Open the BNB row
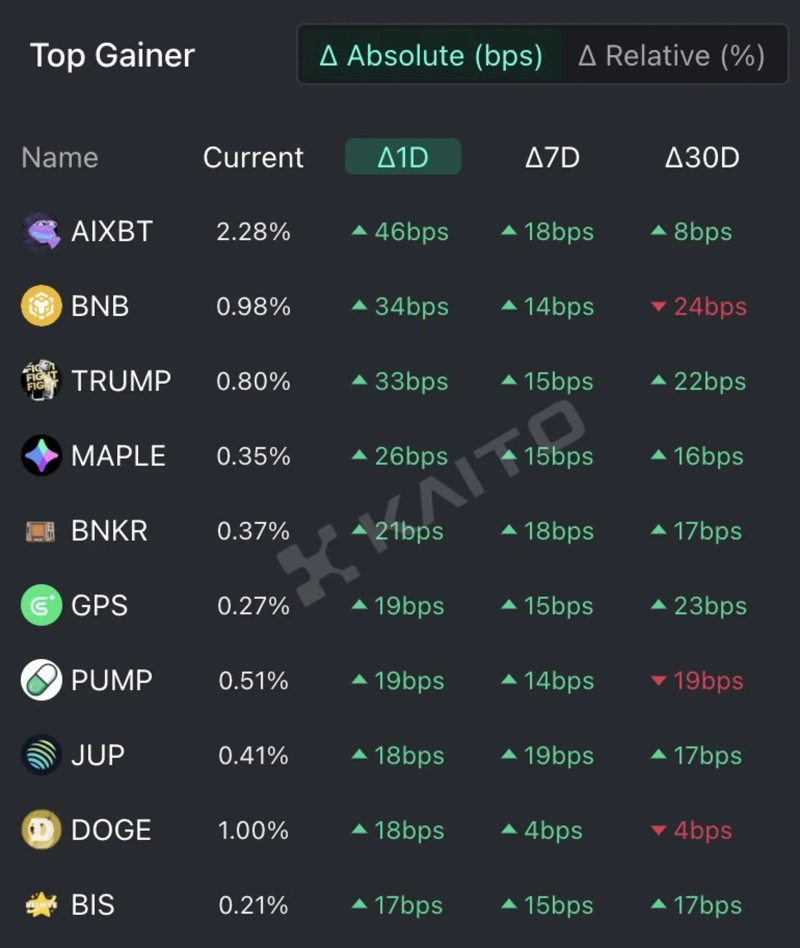Screen dimensions: 800x948 click(100, 306)
